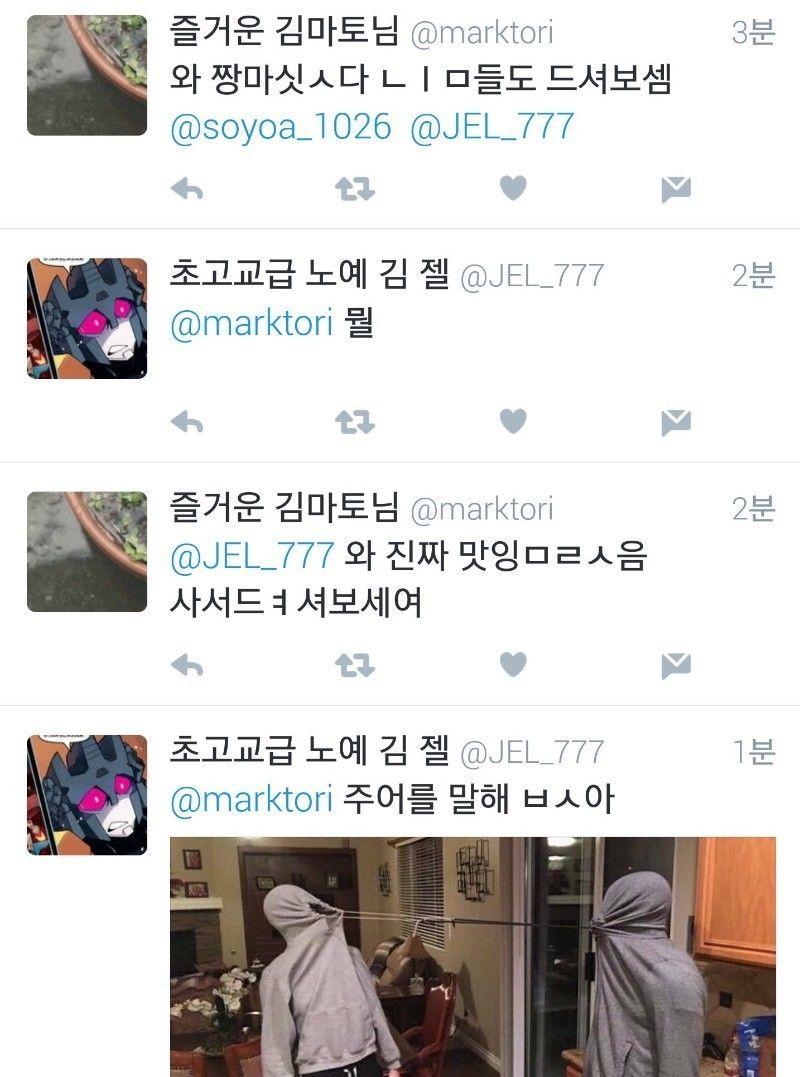
Task: View 초고교급 노예 김 젤's avatar on the 뭘 tweet
Action: (87, 318)
